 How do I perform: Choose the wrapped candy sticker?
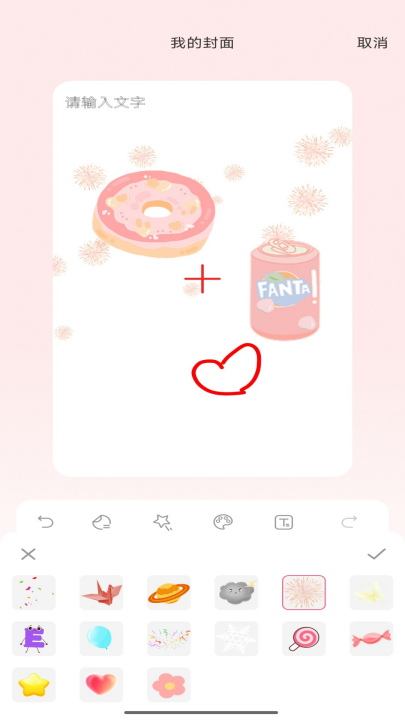click(371, 638)
